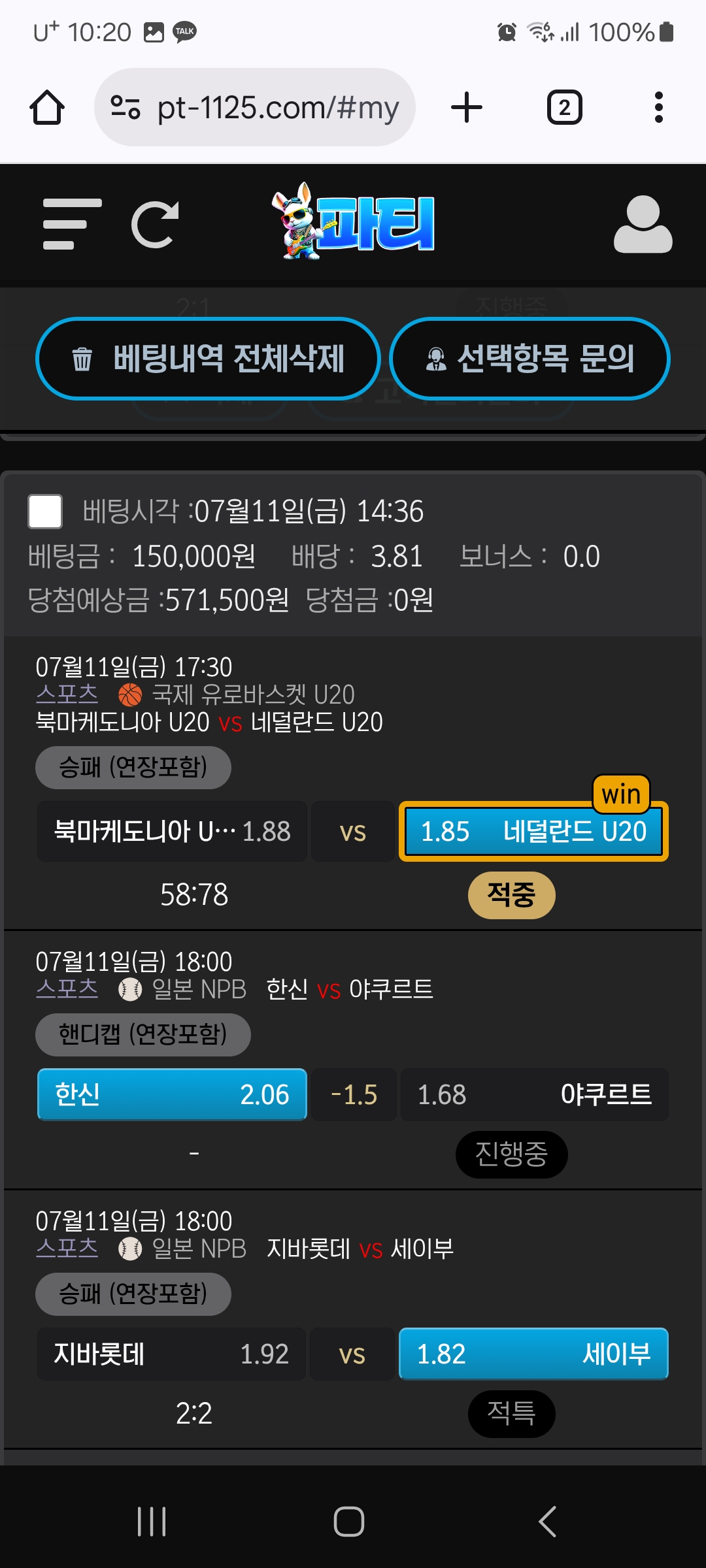Open the hamburger menu
This screenshot has height=1568, width=706.
[72, 224]
